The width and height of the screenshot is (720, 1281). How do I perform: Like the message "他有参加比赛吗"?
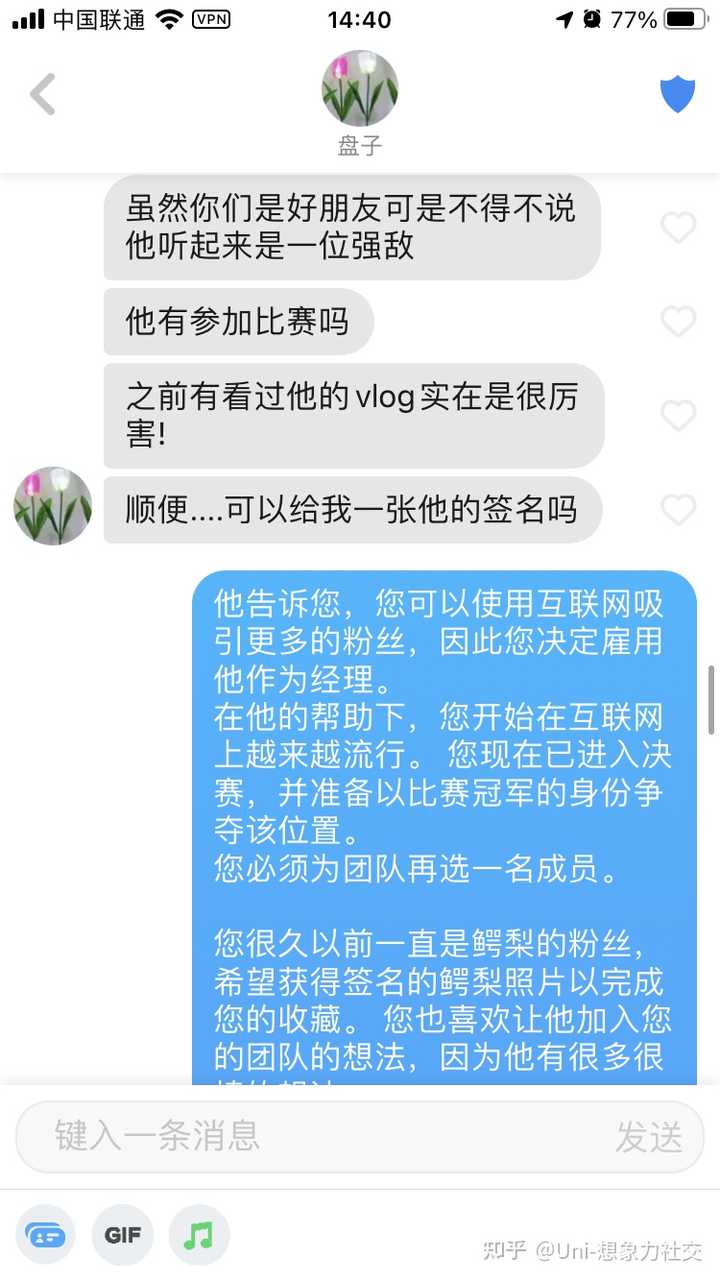pos(679,321)
